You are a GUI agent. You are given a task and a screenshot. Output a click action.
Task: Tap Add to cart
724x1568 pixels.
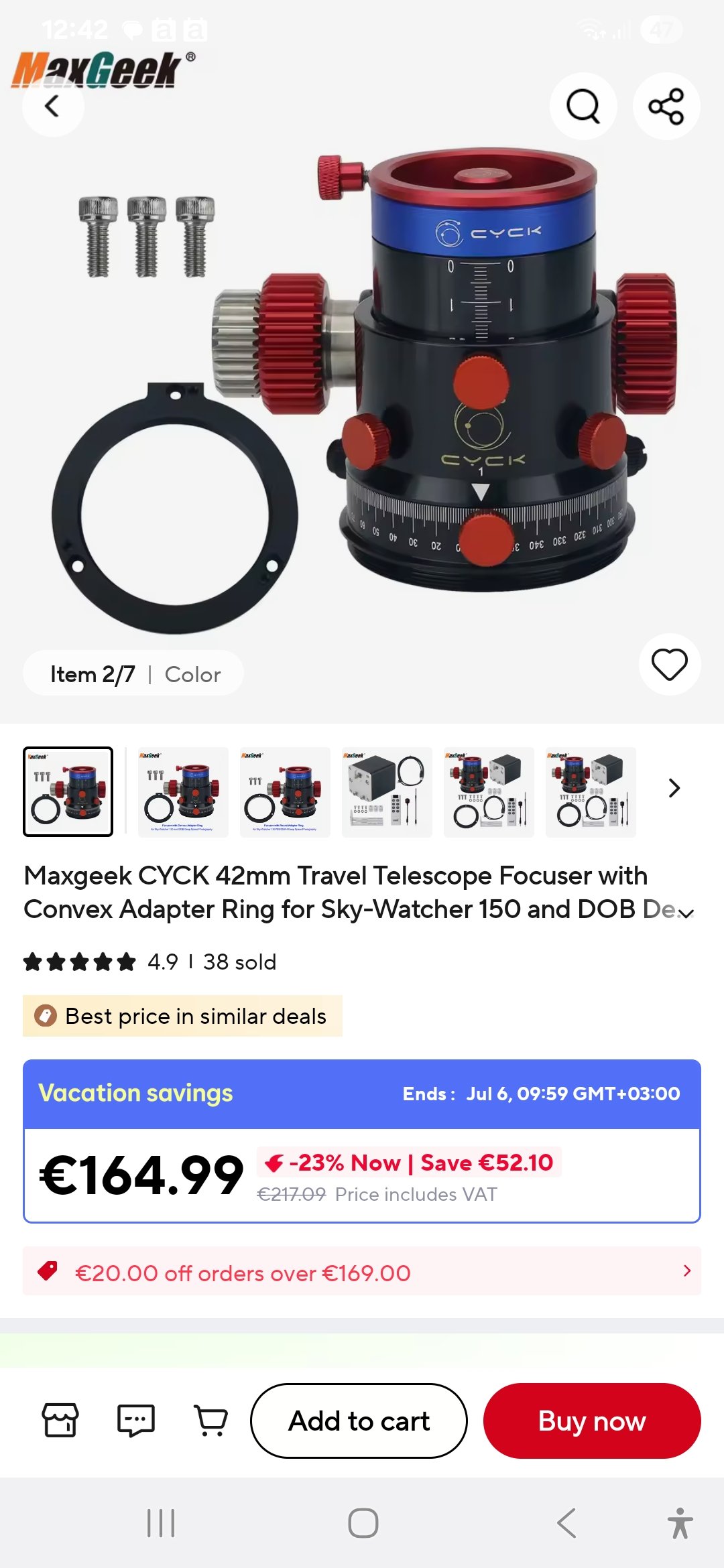[x=359, y=1421]
